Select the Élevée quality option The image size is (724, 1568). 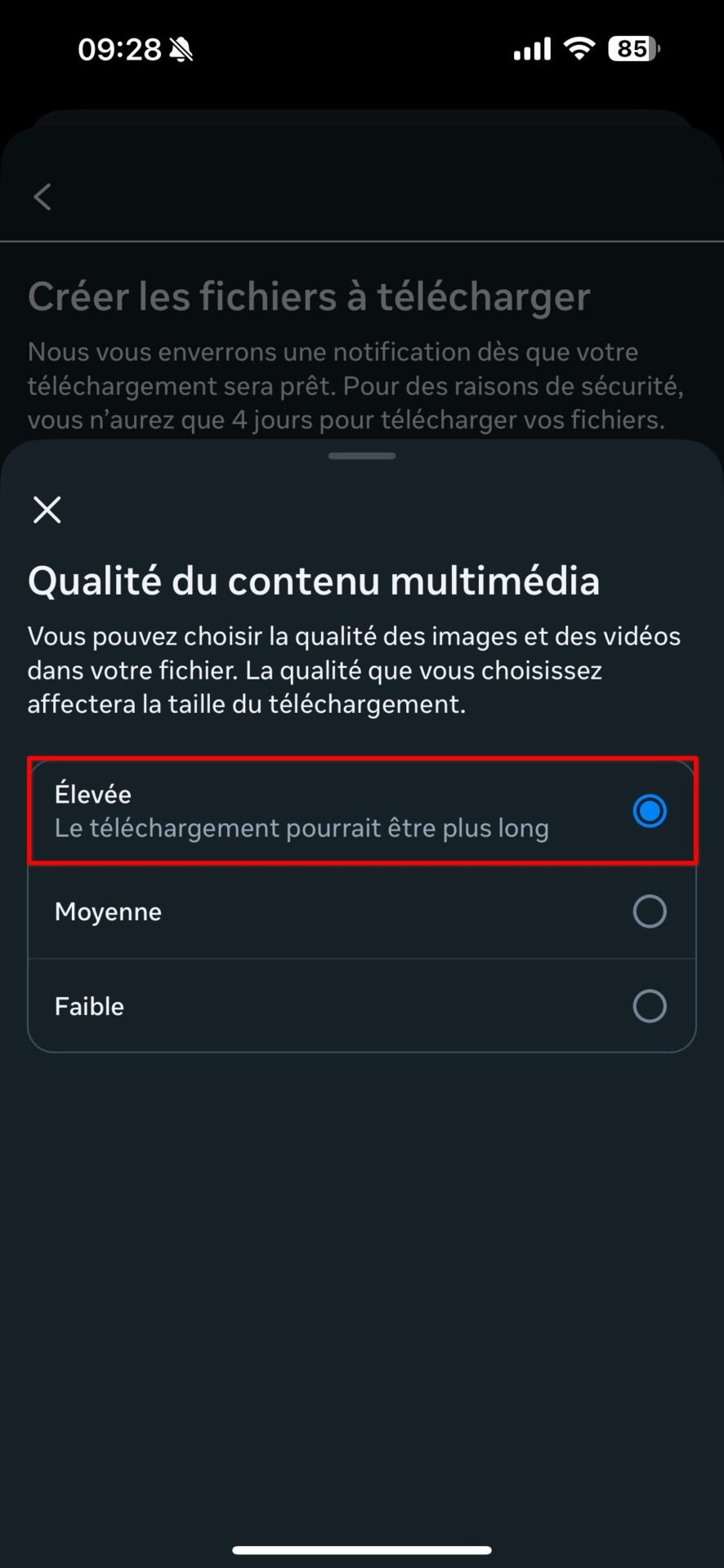(362, 811)
